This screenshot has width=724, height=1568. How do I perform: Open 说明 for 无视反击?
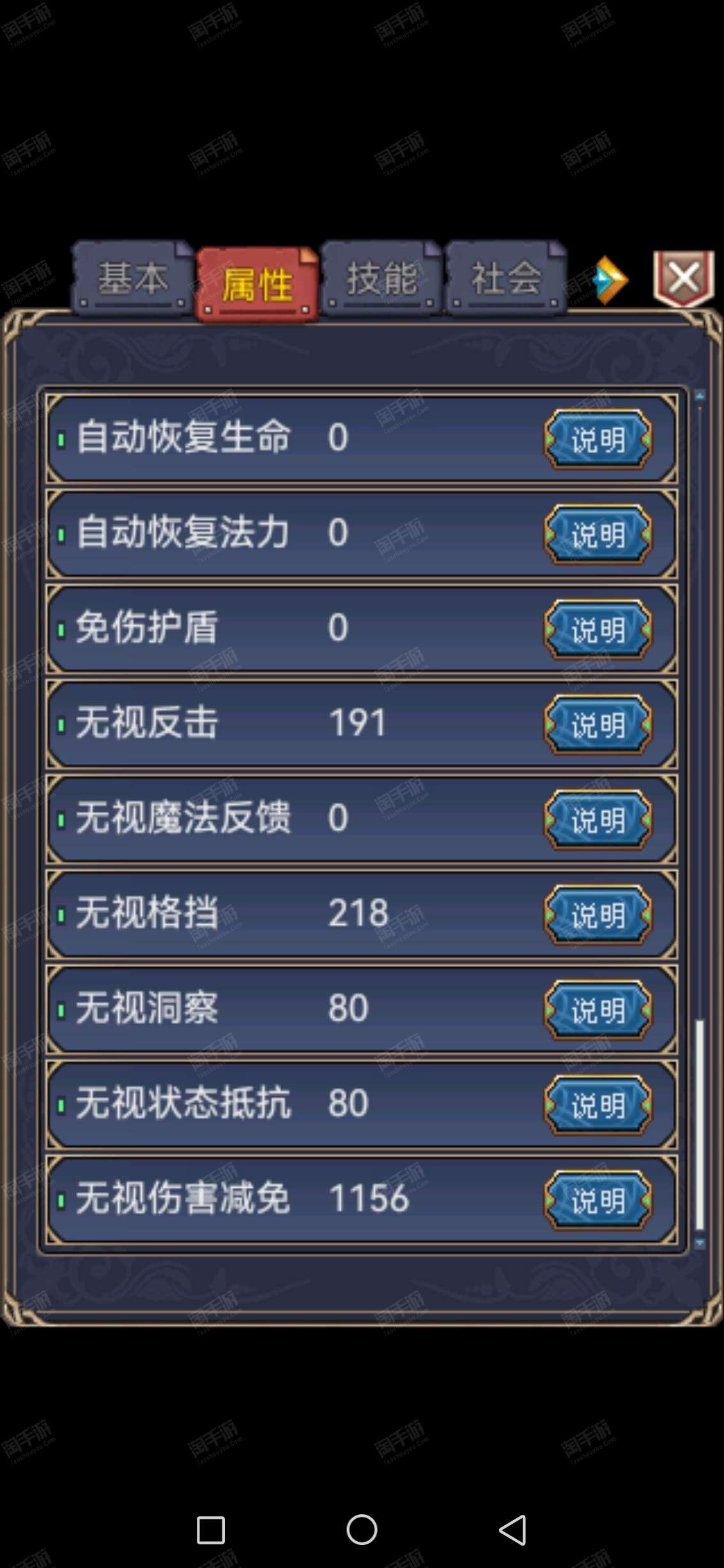click(x=598, y=724)
